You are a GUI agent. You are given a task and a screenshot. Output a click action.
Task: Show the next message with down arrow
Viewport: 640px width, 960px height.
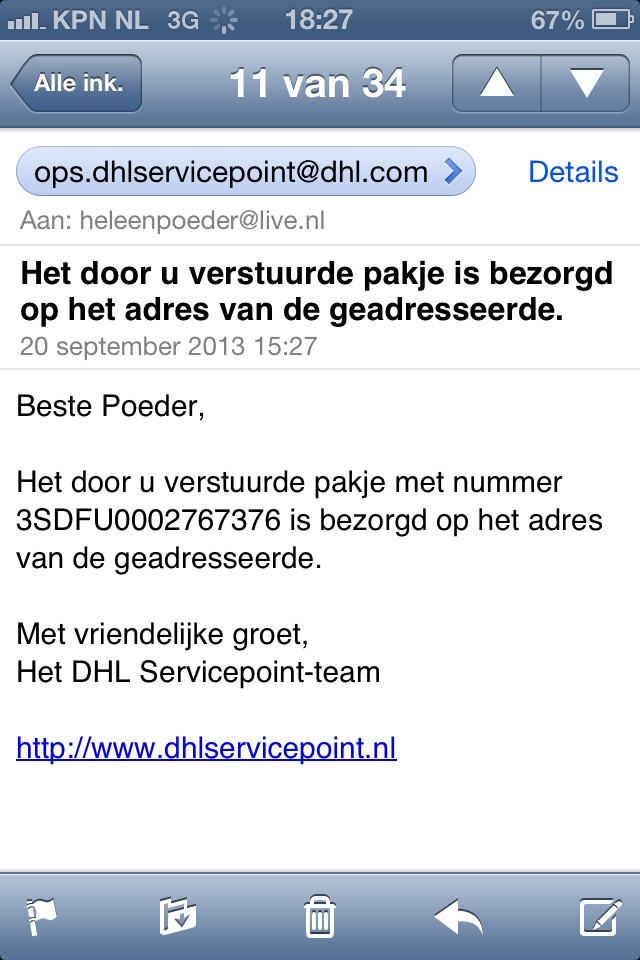coord(586,83)
